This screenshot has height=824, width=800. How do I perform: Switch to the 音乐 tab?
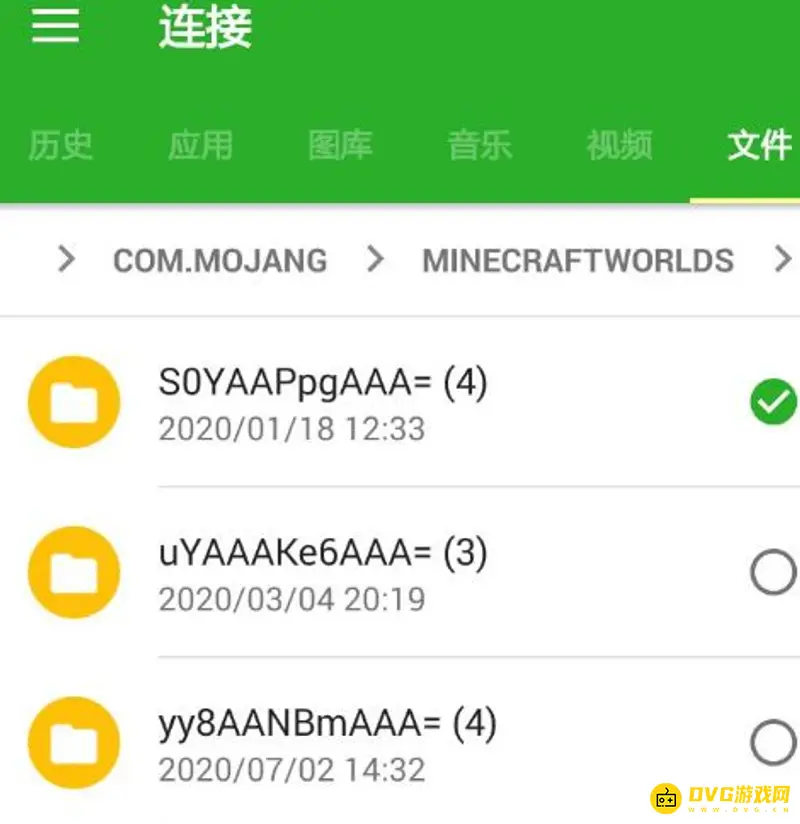(480, 145)
